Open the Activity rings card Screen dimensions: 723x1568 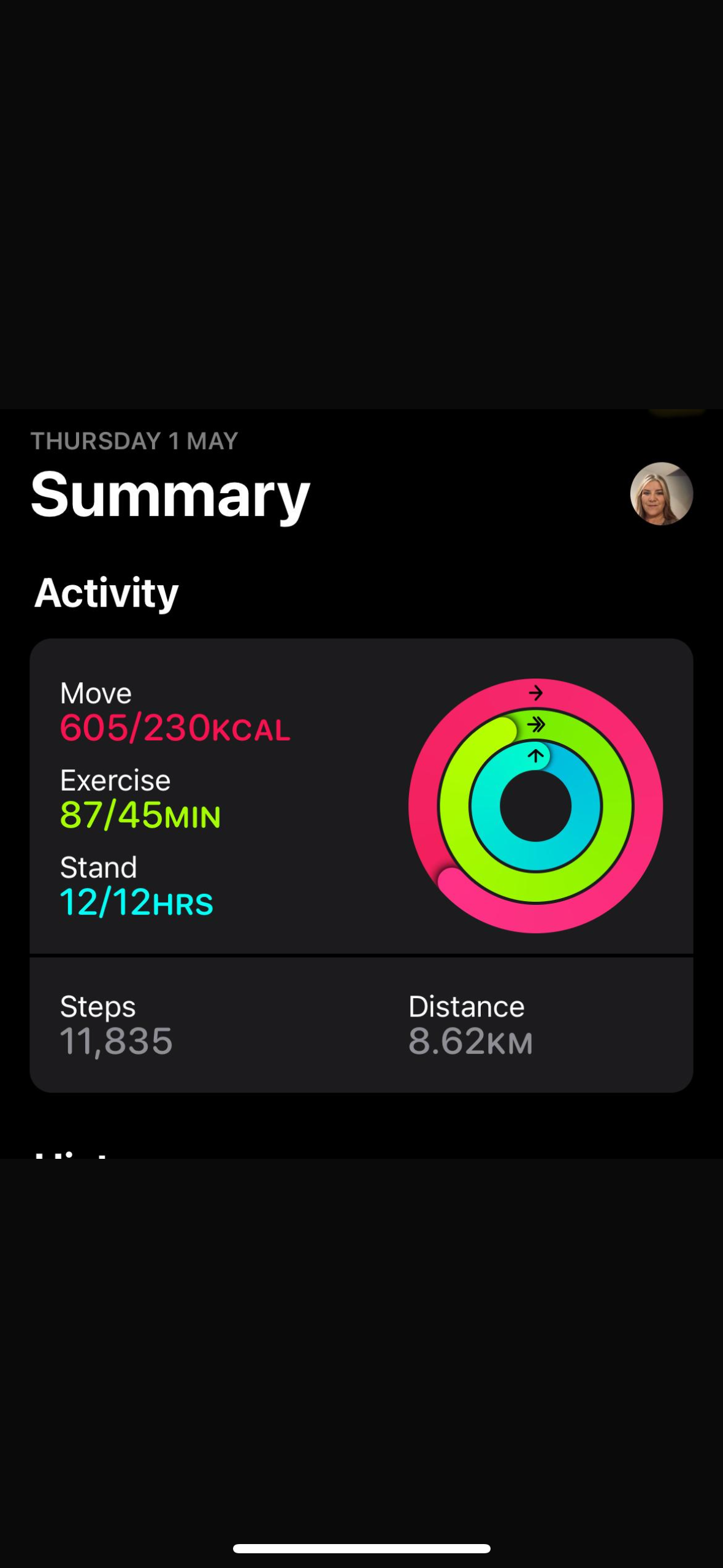tap(361, 796)
